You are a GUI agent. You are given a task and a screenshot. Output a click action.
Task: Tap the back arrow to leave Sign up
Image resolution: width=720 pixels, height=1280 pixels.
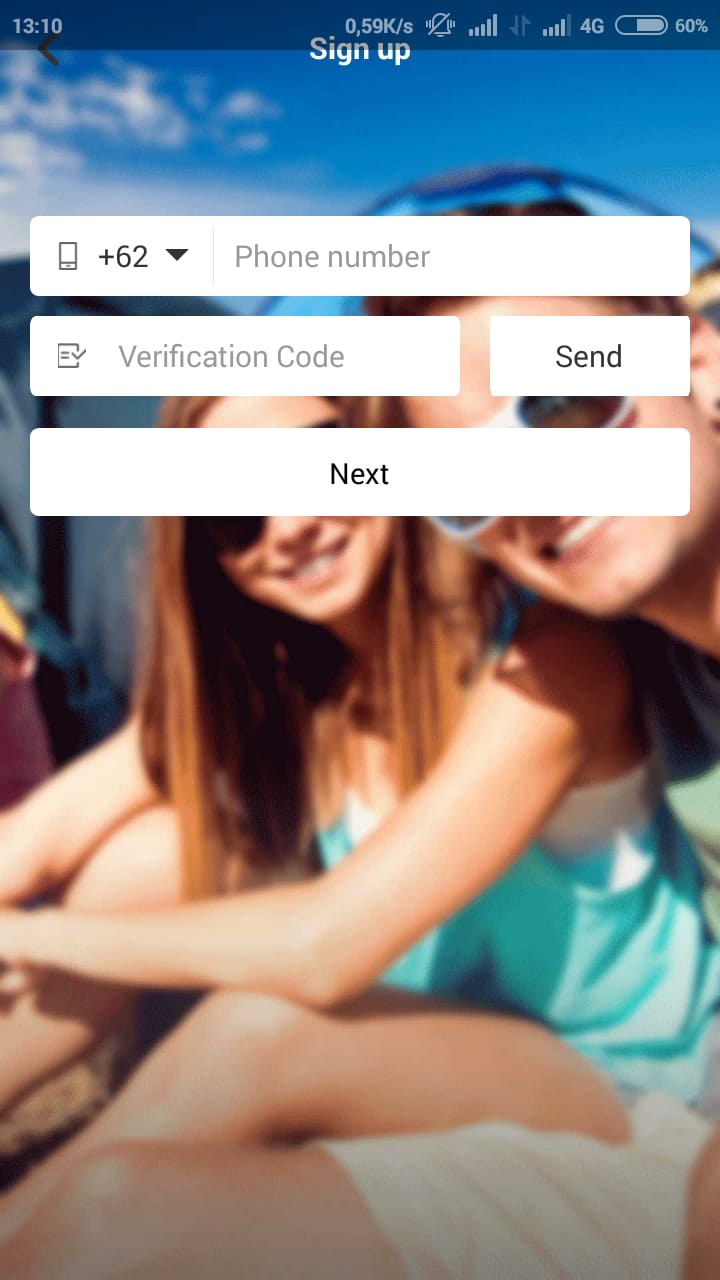(47, 48)
